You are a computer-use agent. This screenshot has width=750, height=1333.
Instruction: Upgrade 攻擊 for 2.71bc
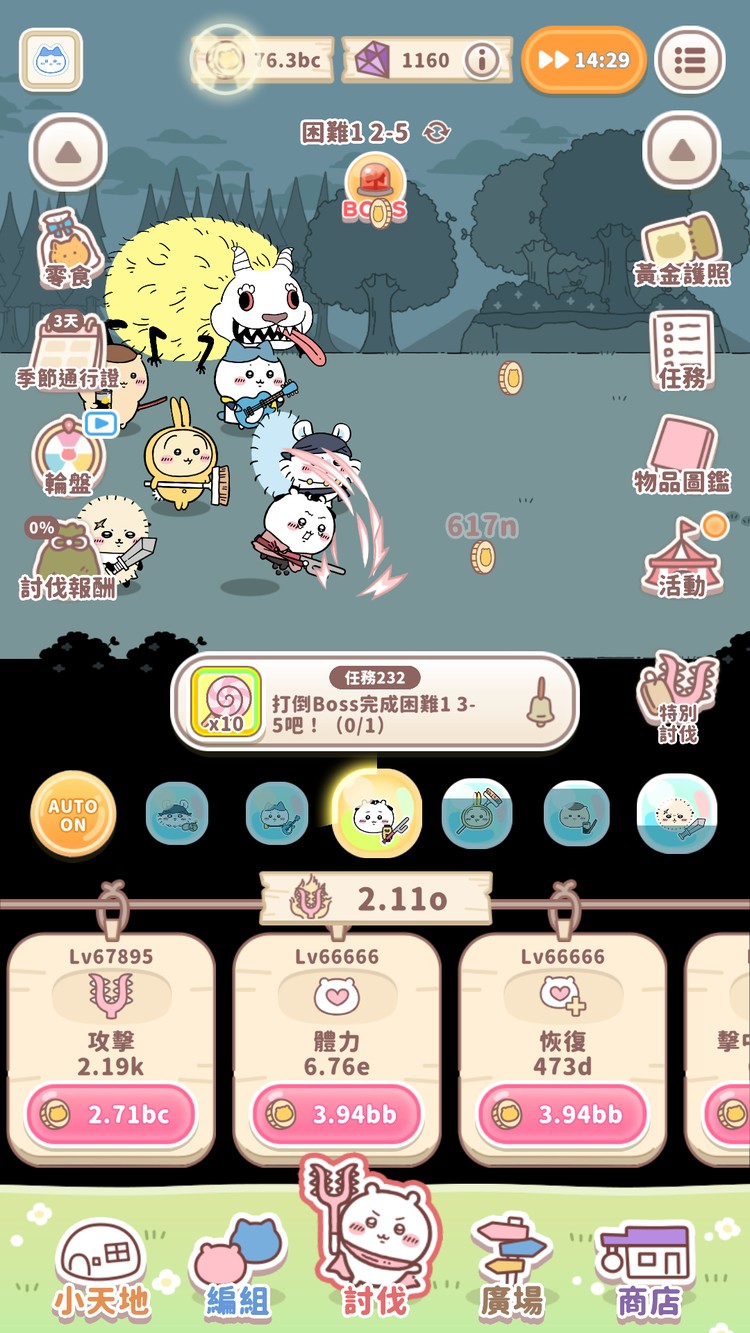(x=111, y=1114)
